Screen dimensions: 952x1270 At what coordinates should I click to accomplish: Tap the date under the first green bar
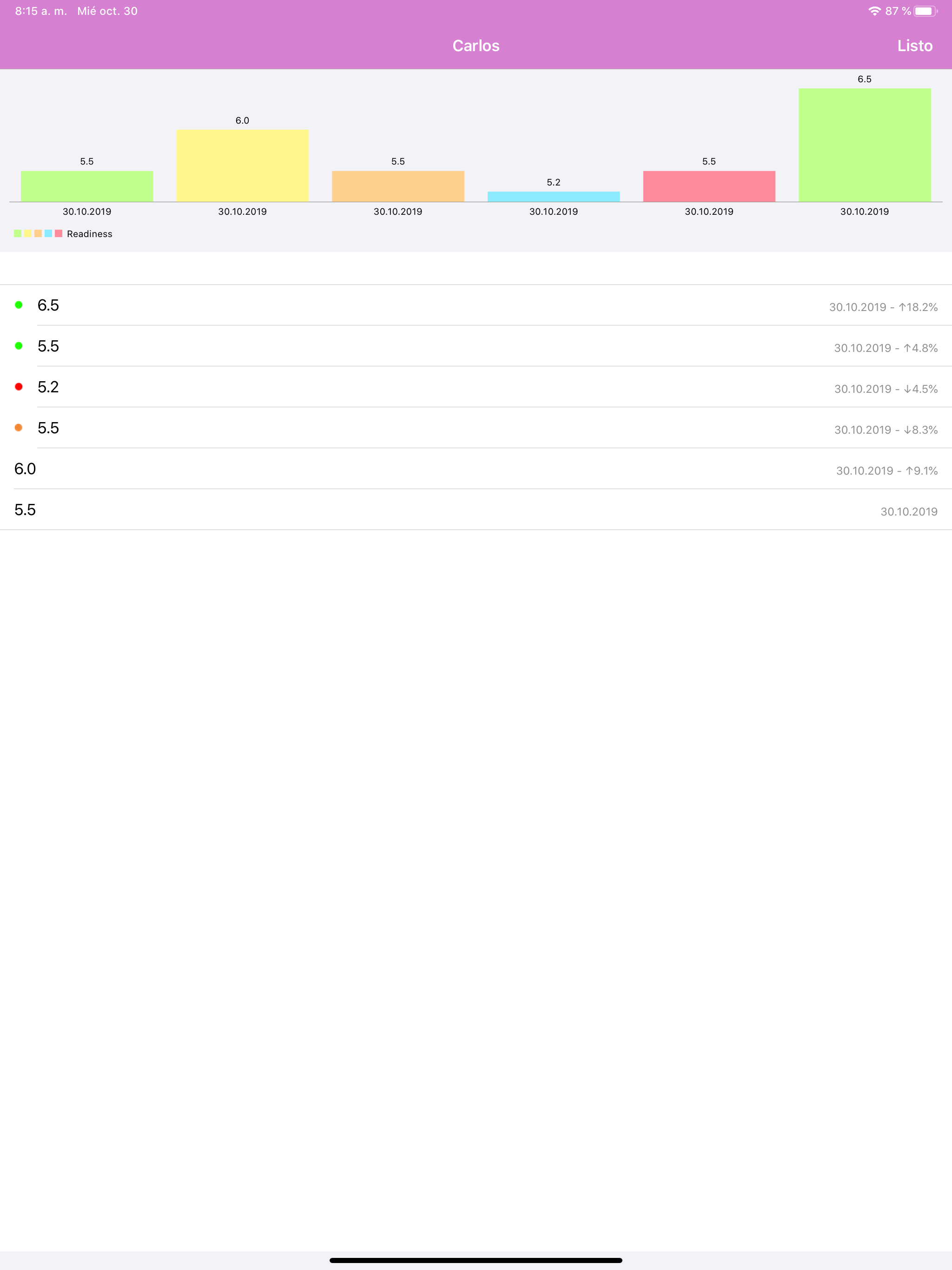point(87,212)
